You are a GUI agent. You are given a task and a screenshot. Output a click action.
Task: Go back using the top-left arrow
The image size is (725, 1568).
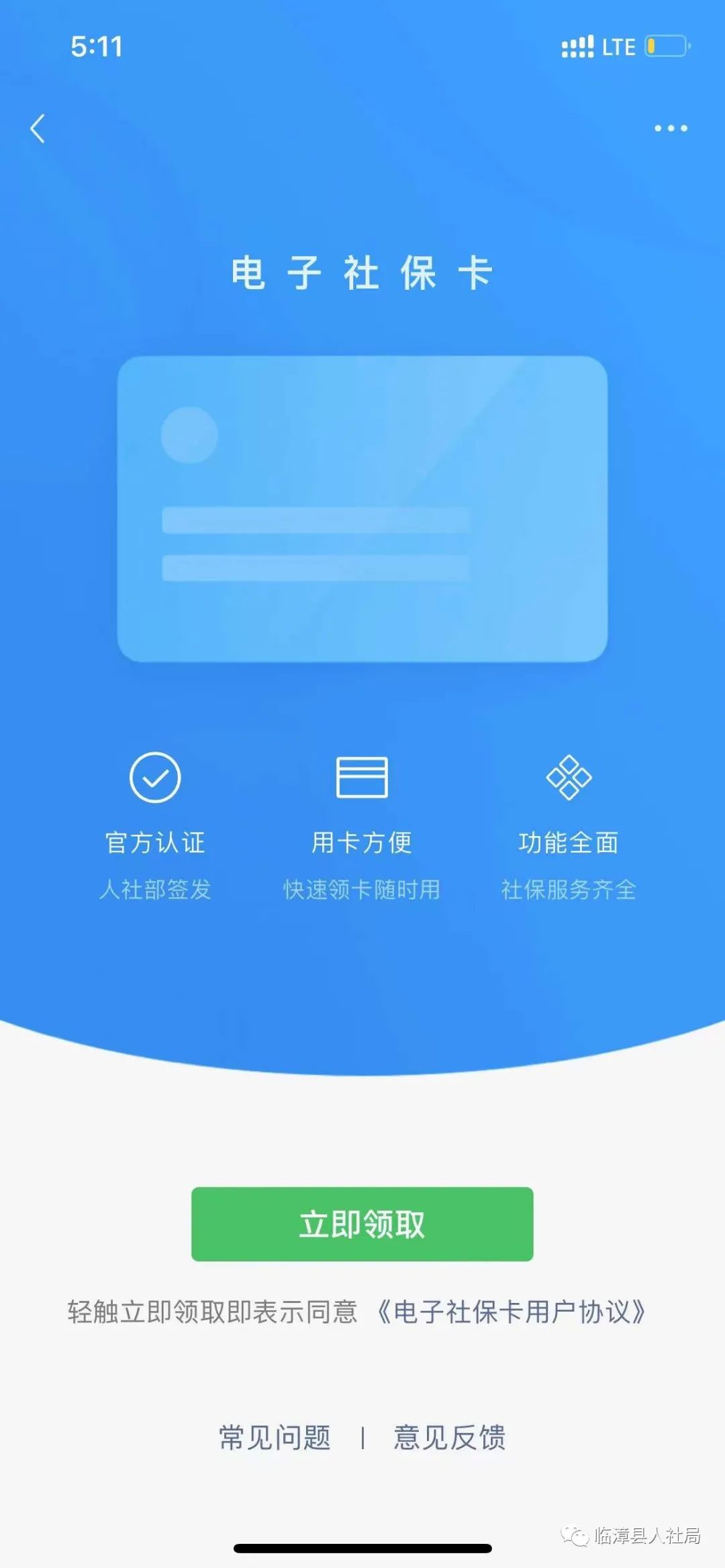[x=38, y=128]
